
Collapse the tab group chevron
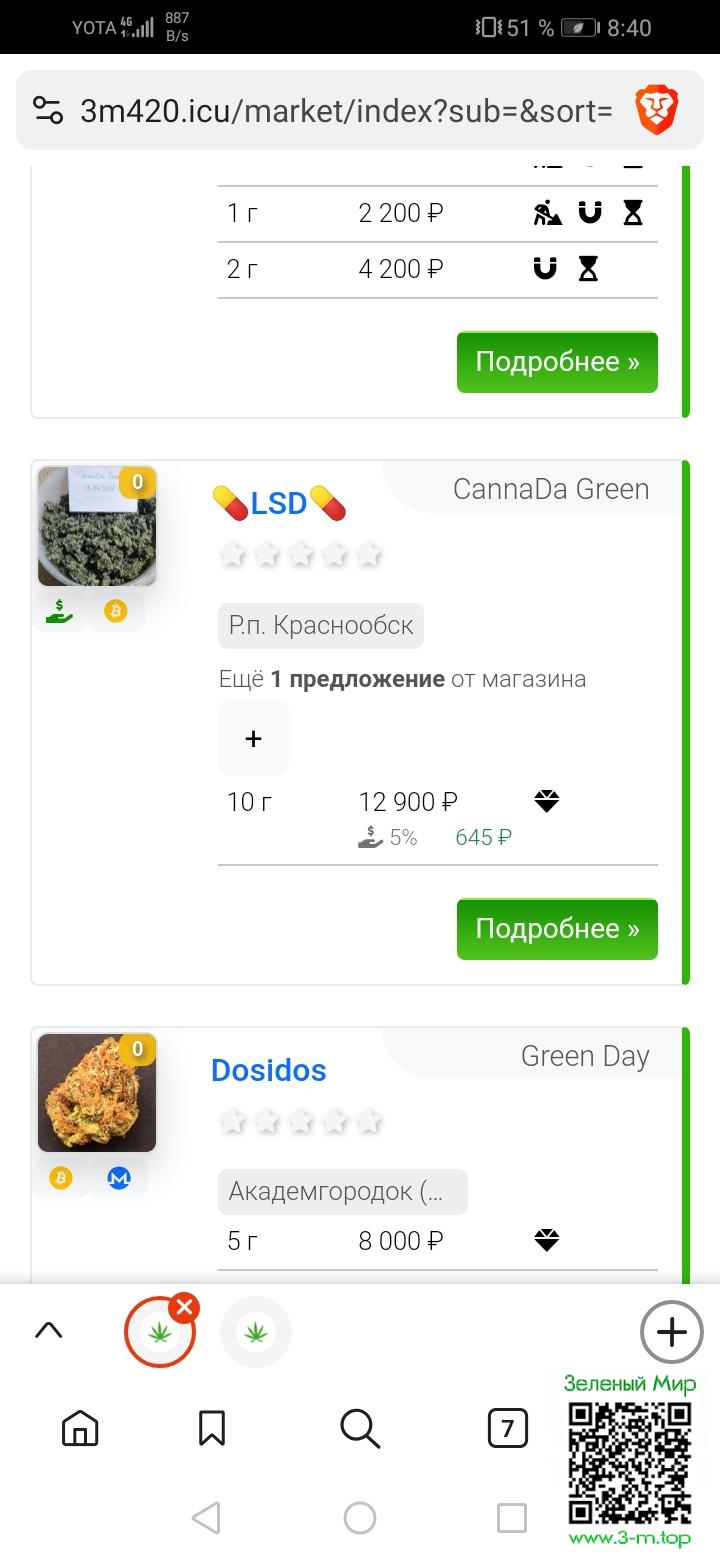coord(48,1330)
